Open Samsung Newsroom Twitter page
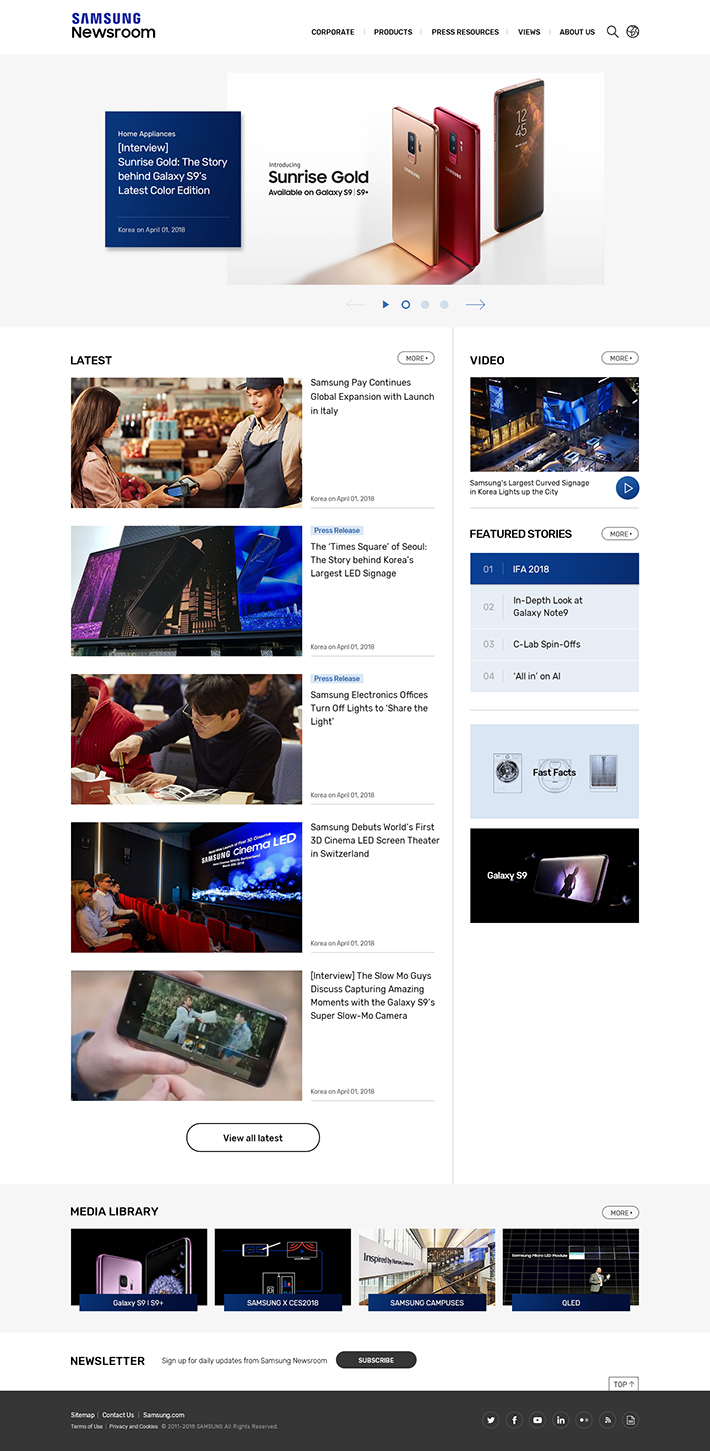 [x=491, y=1420]
